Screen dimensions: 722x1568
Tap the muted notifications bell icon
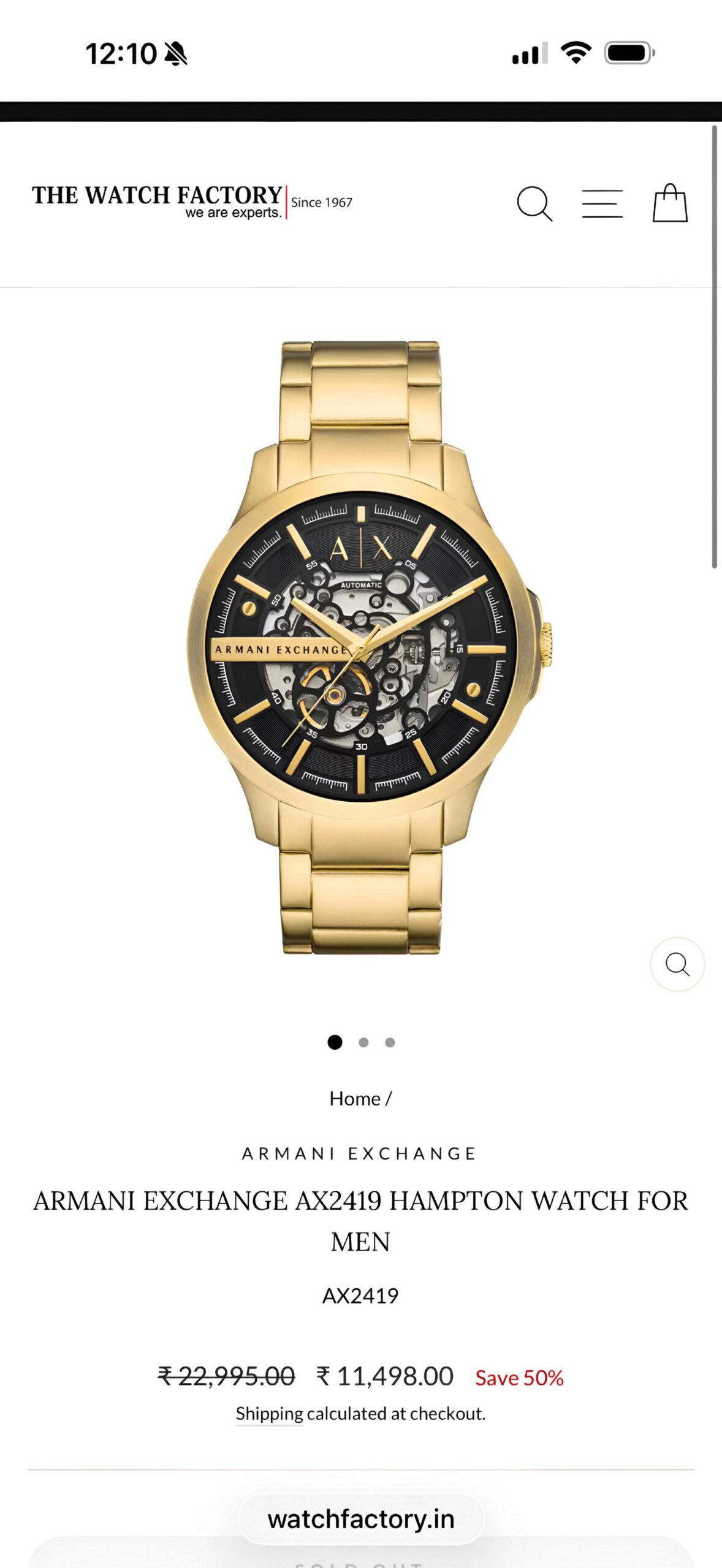(173, 54)
